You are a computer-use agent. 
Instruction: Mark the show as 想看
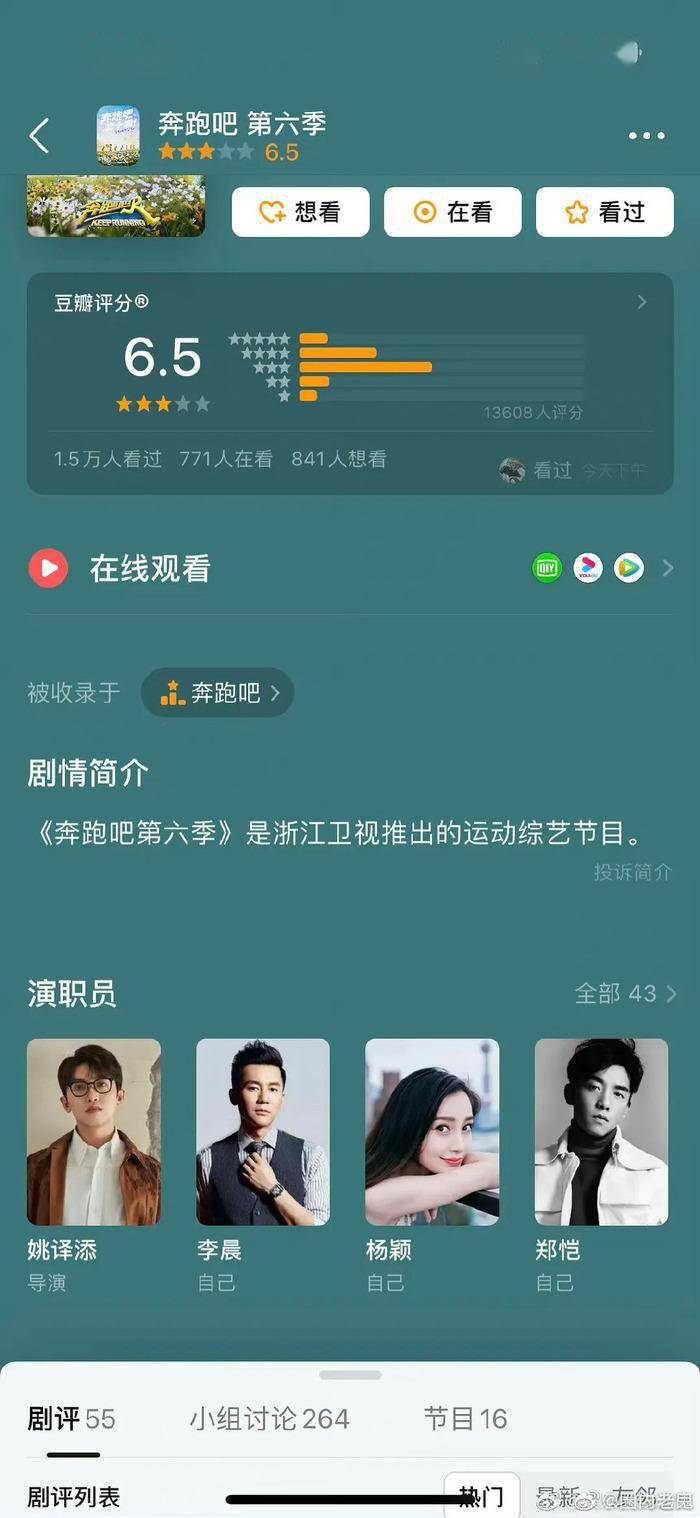[300, 212]
